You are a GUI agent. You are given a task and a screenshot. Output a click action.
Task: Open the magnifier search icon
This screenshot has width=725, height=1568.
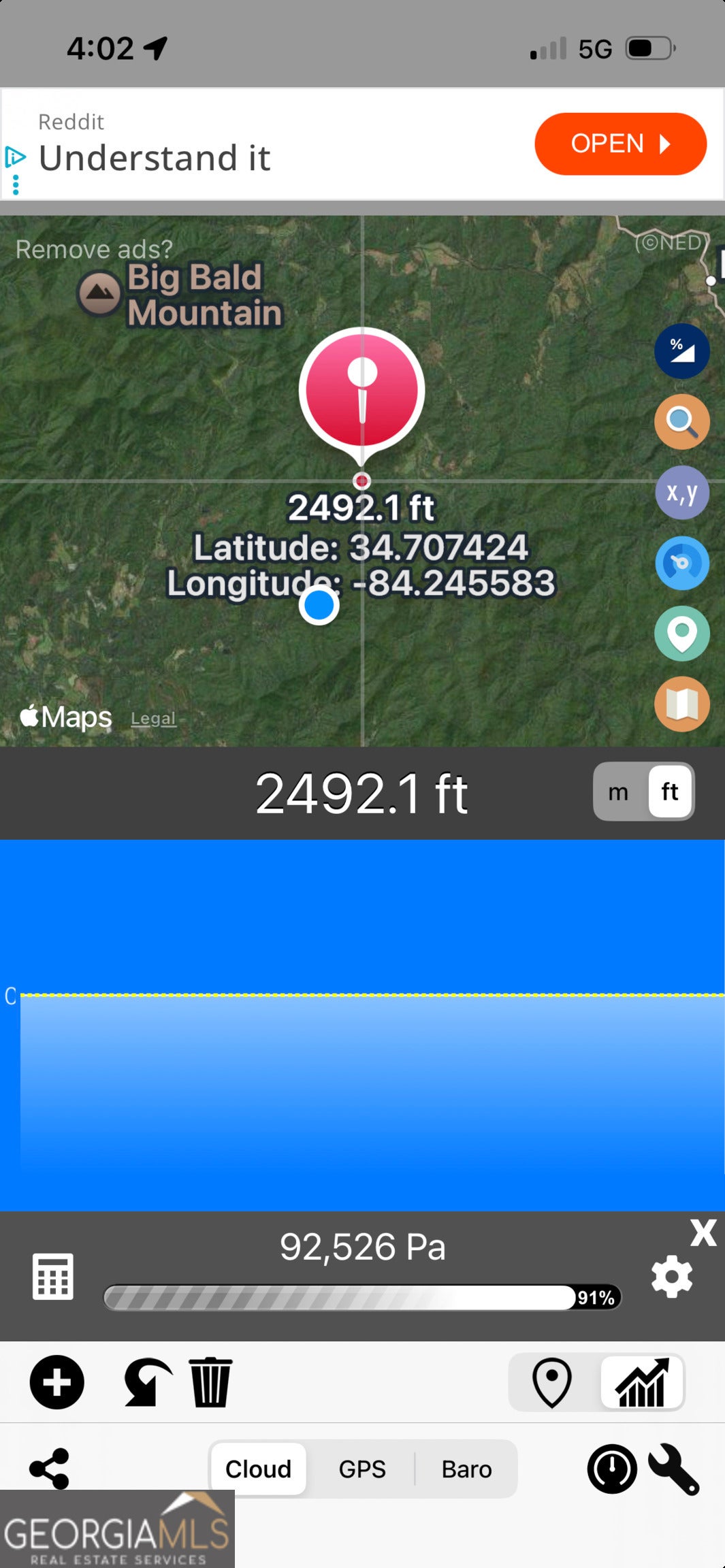pyautogui.click(x=681, y=422)
